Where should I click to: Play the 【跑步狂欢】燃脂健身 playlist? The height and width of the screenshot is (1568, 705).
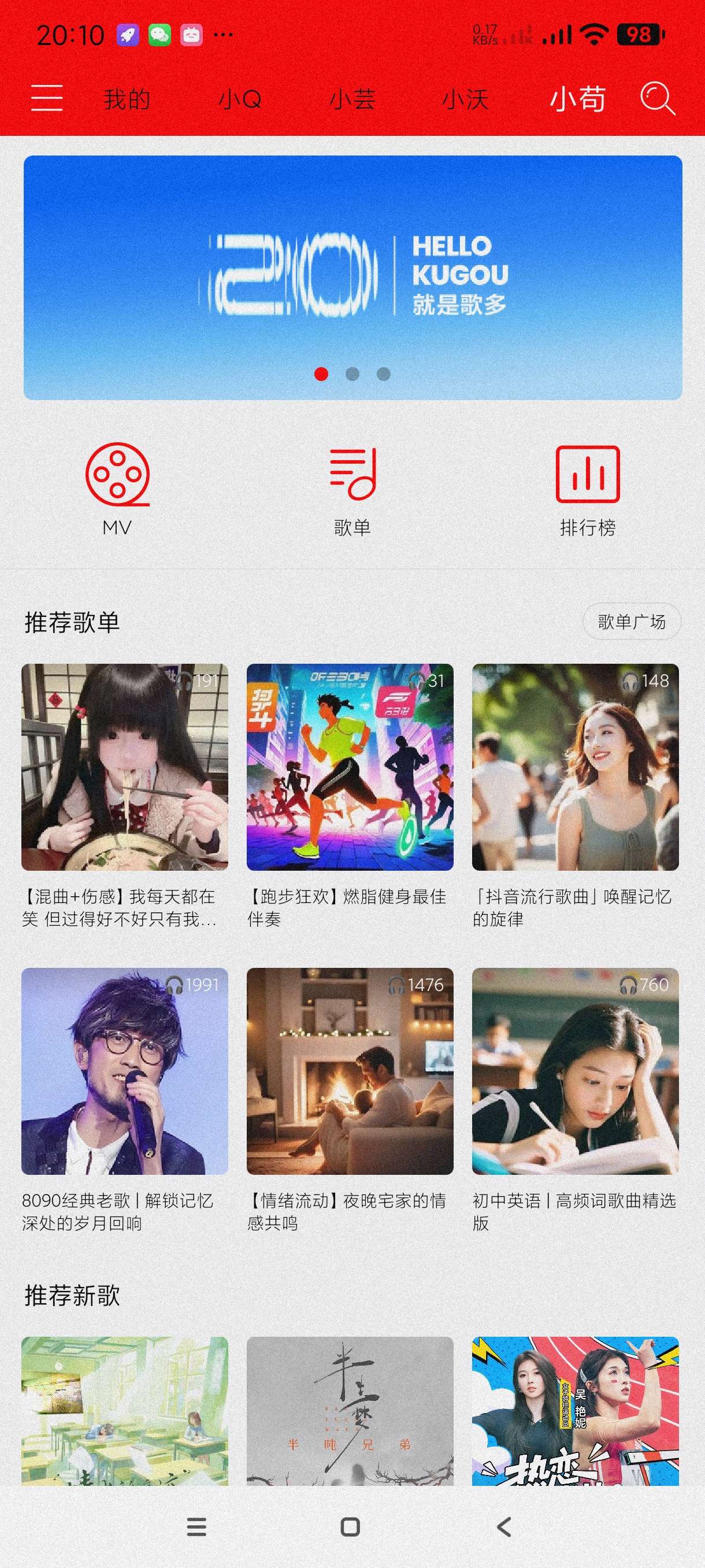[x=350, y=767]
